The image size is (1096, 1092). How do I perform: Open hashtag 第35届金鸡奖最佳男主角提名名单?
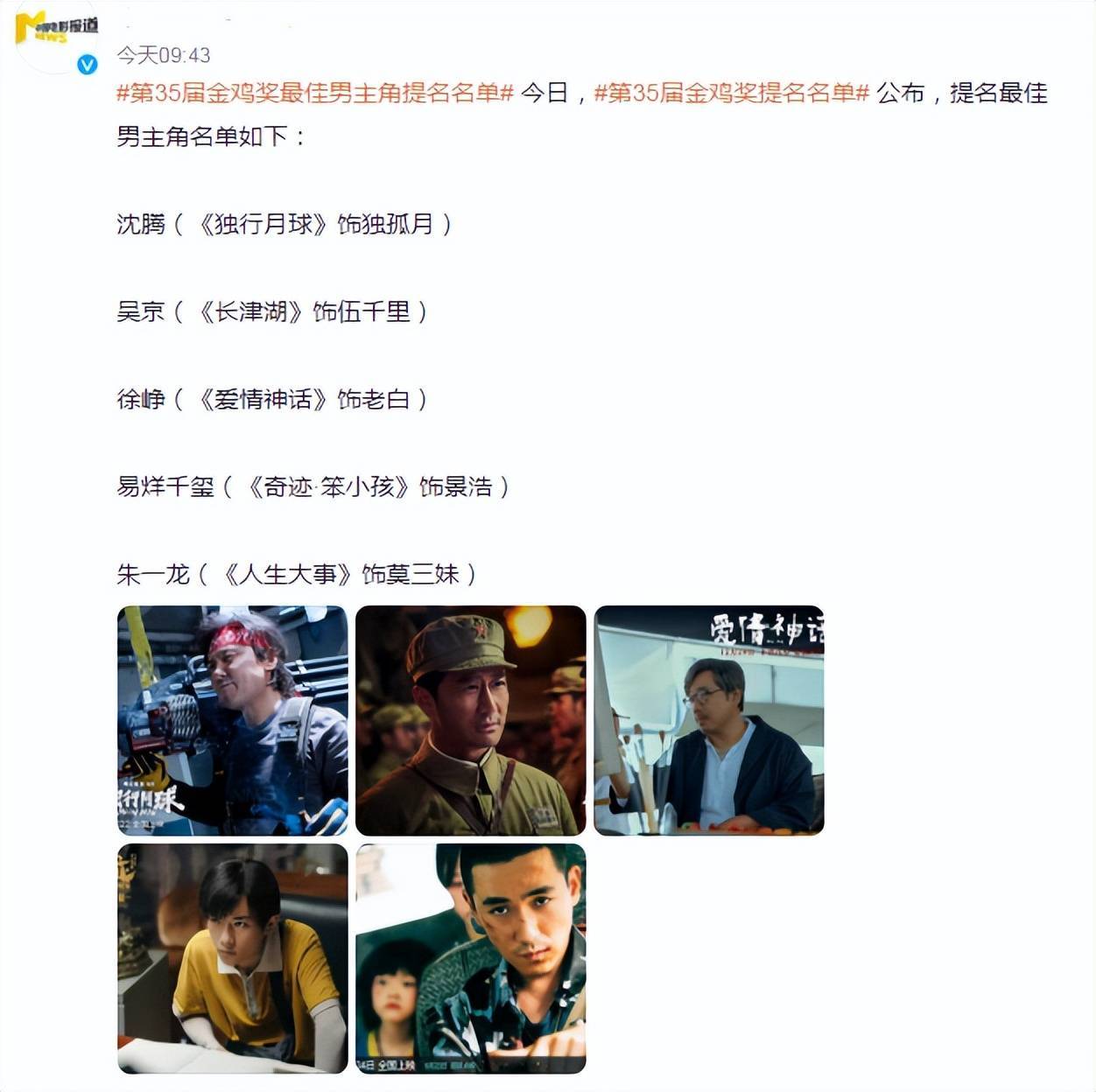(x=315, y=93)
